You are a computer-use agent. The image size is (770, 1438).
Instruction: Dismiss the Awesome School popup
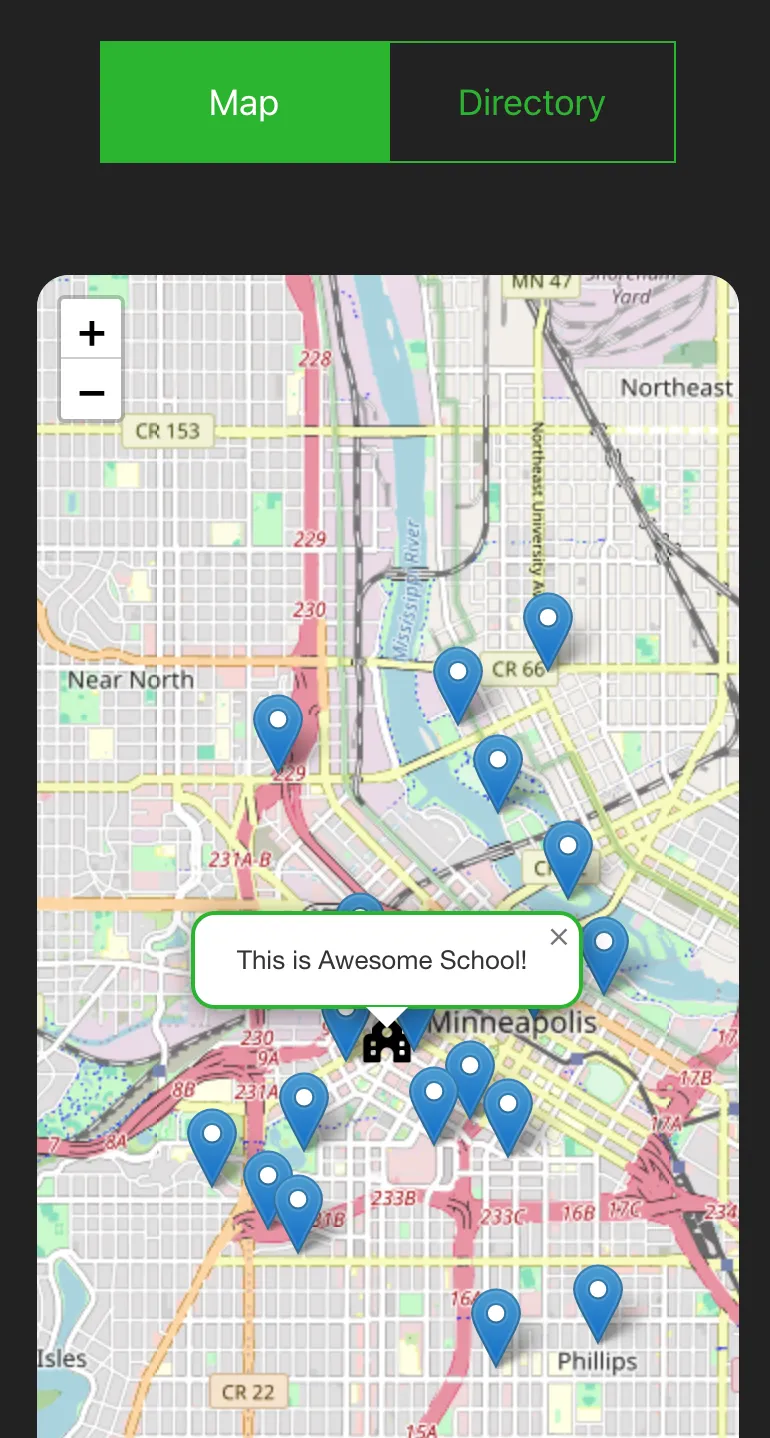click(x=559, y=937)
